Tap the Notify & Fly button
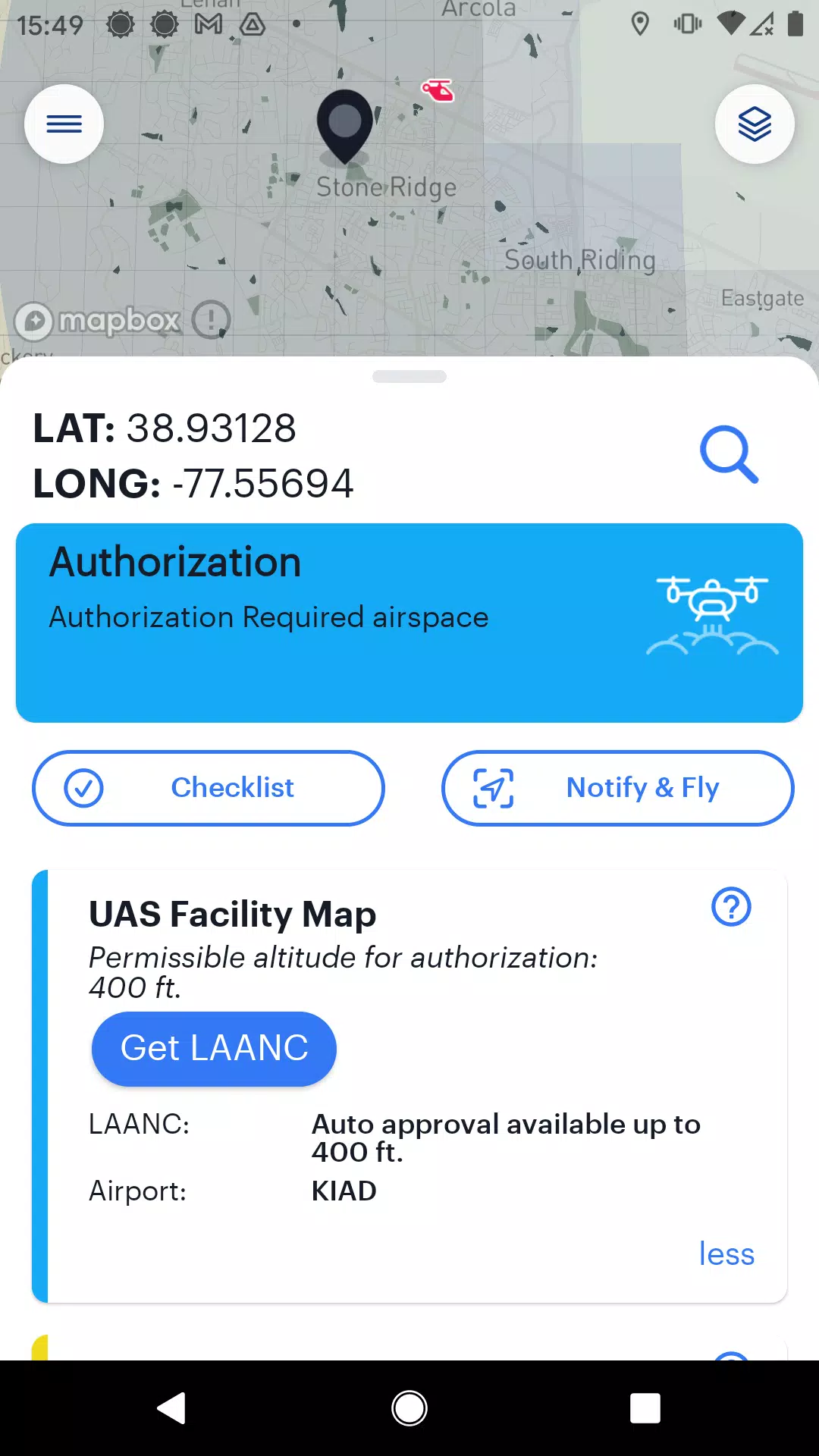819x1456 pixels. click(617, 788)
